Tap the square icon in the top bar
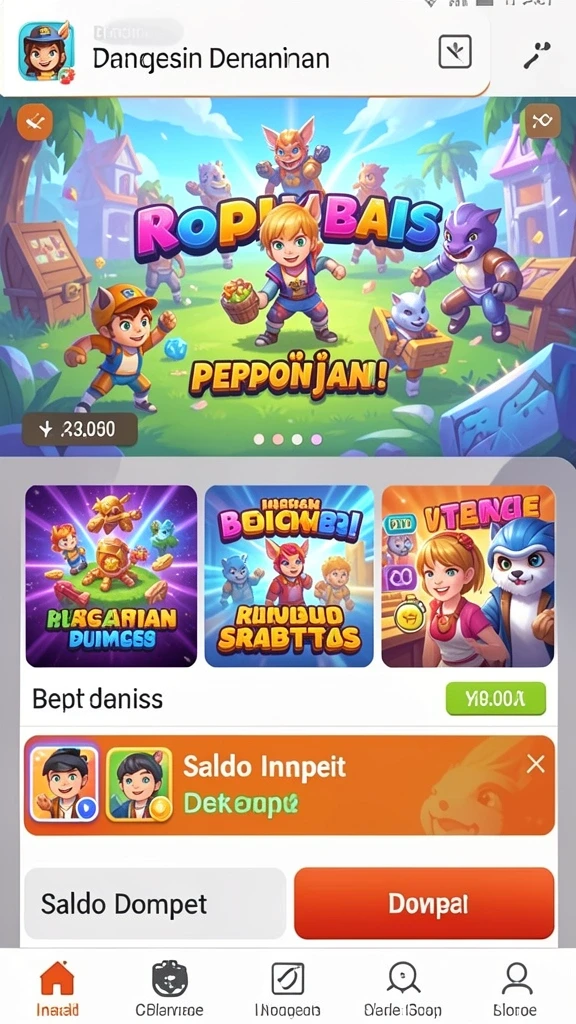 [455, 52]
